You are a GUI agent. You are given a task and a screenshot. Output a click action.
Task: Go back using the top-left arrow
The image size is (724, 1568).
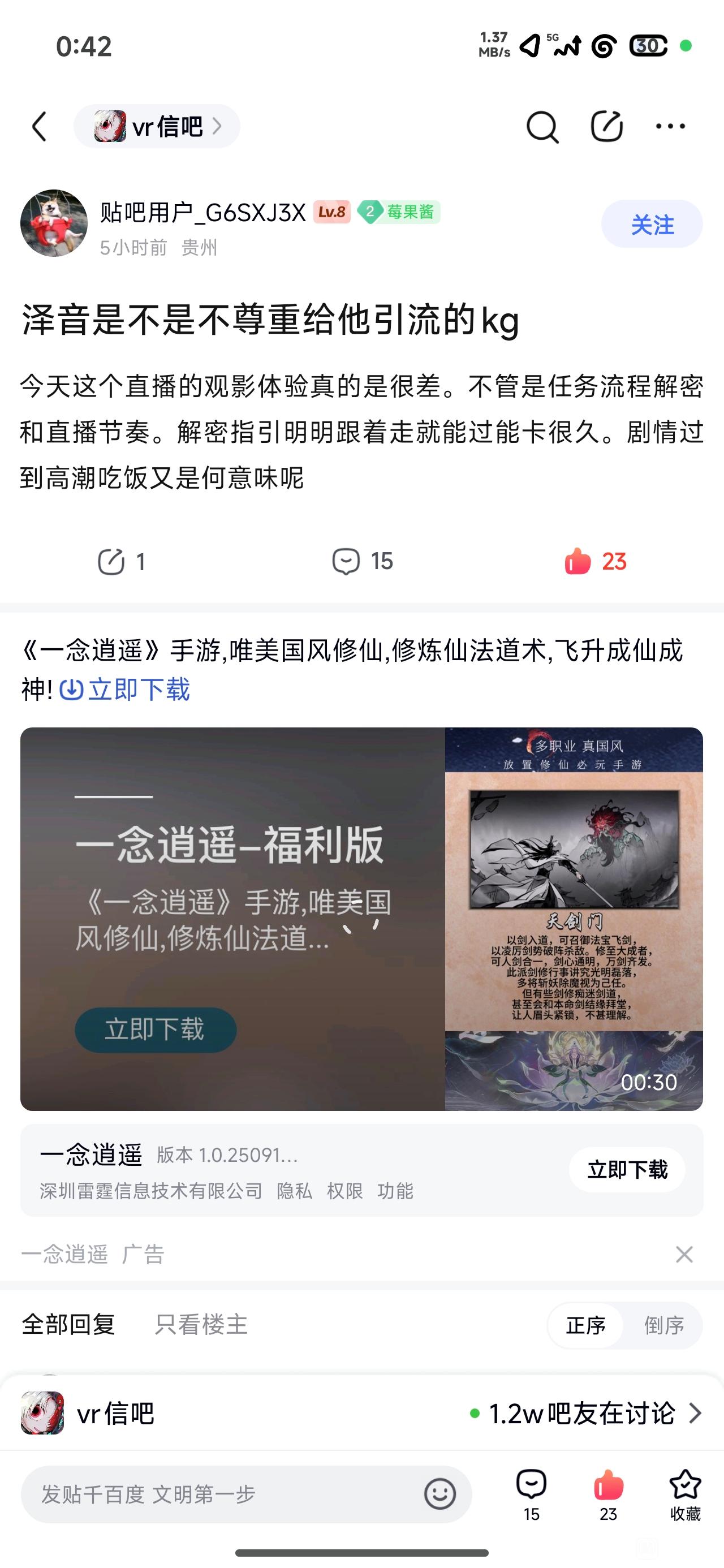pos(40,127)
